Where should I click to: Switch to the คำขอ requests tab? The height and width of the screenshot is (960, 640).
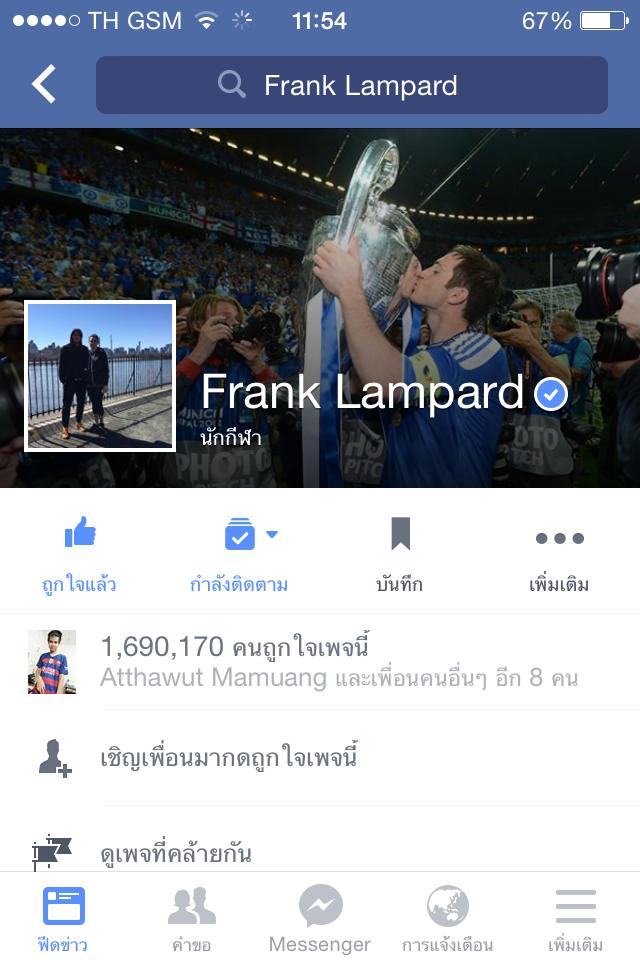192,919
